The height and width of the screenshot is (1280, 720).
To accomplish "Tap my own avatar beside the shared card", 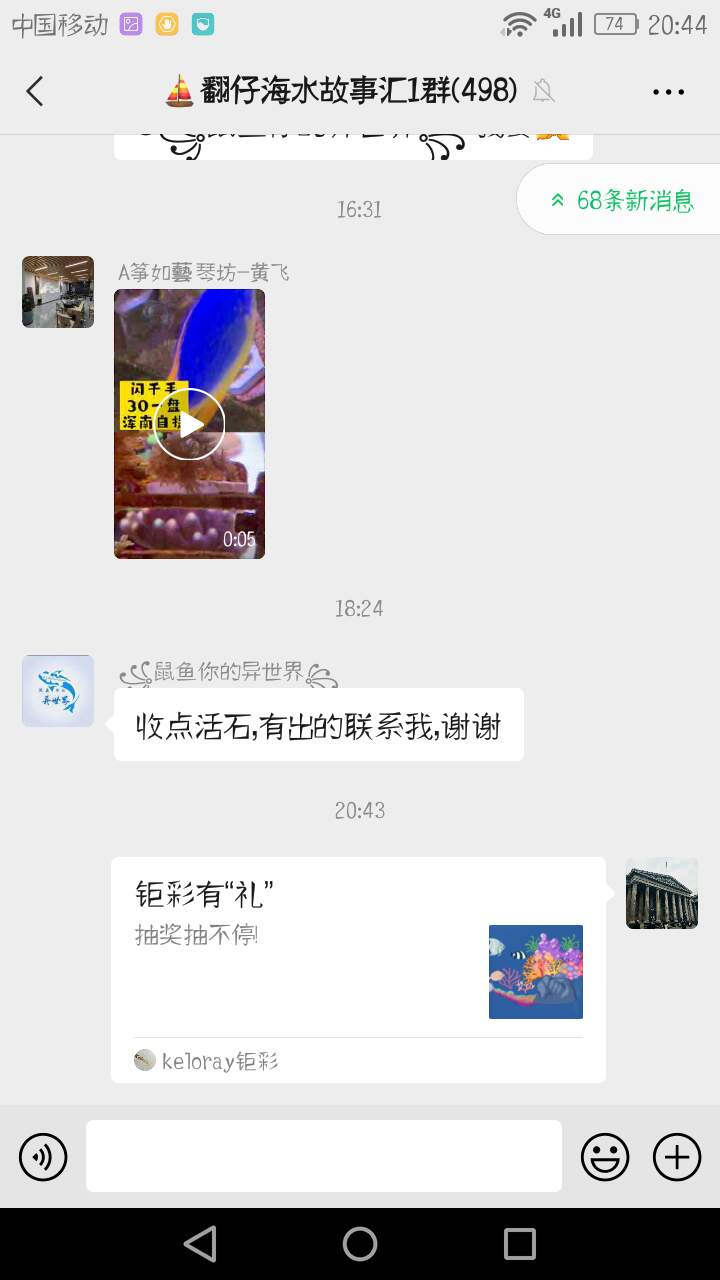I will (x=661, y=893).
